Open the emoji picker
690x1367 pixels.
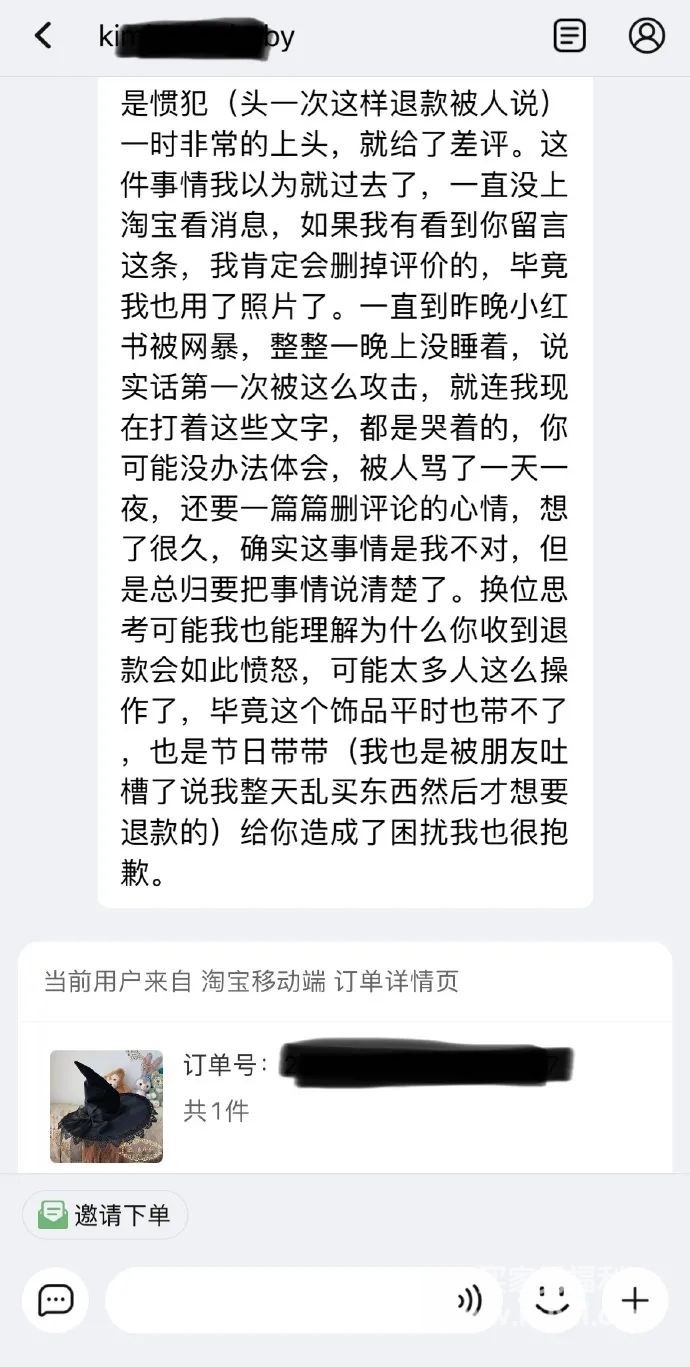tap(552, 1300)
